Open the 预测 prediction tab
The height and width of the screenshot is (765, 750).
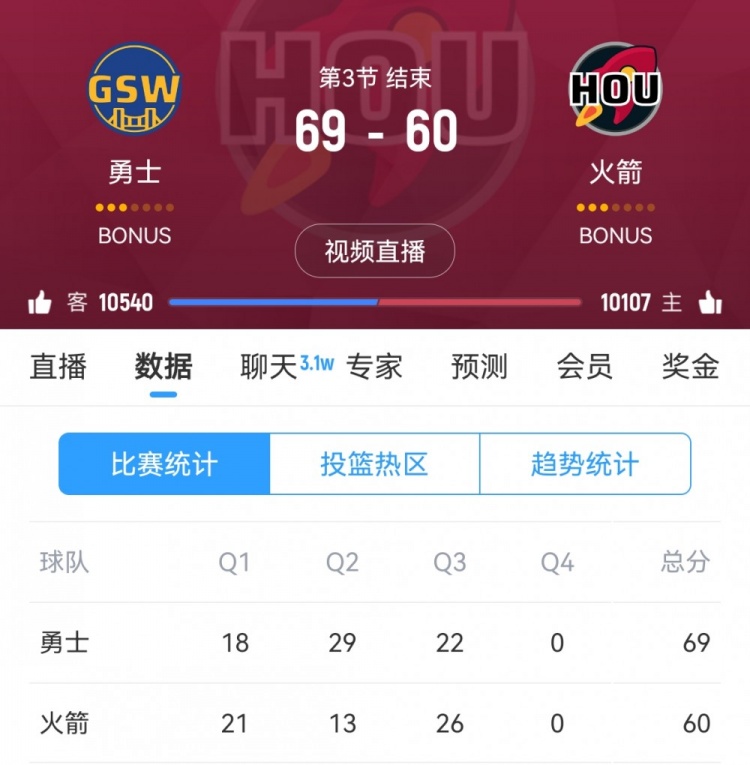pos(480,367)
